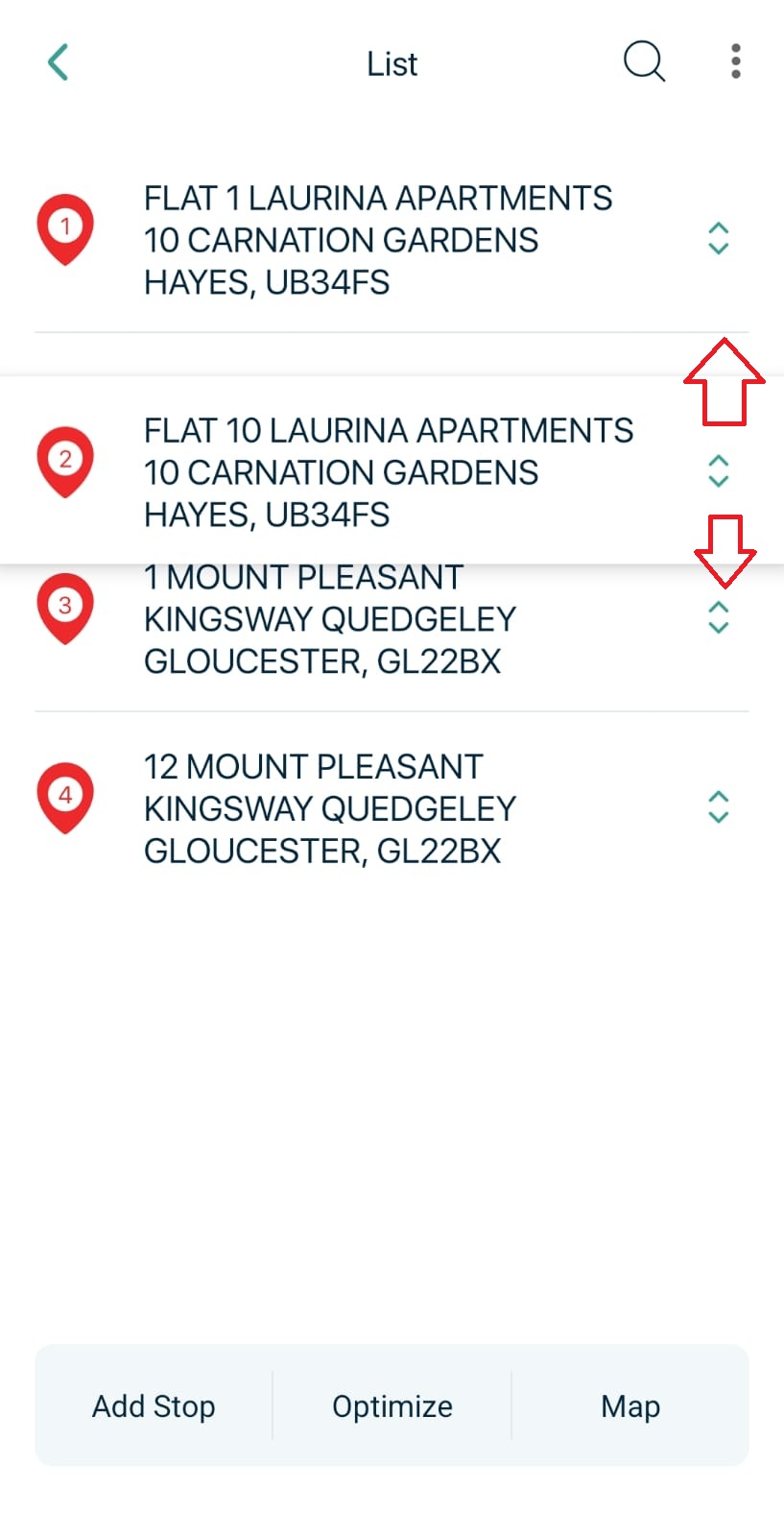The height and width of the screenshot is (1536, 784).
Task: Add a new stop
Action: [x=154, y=1406]
